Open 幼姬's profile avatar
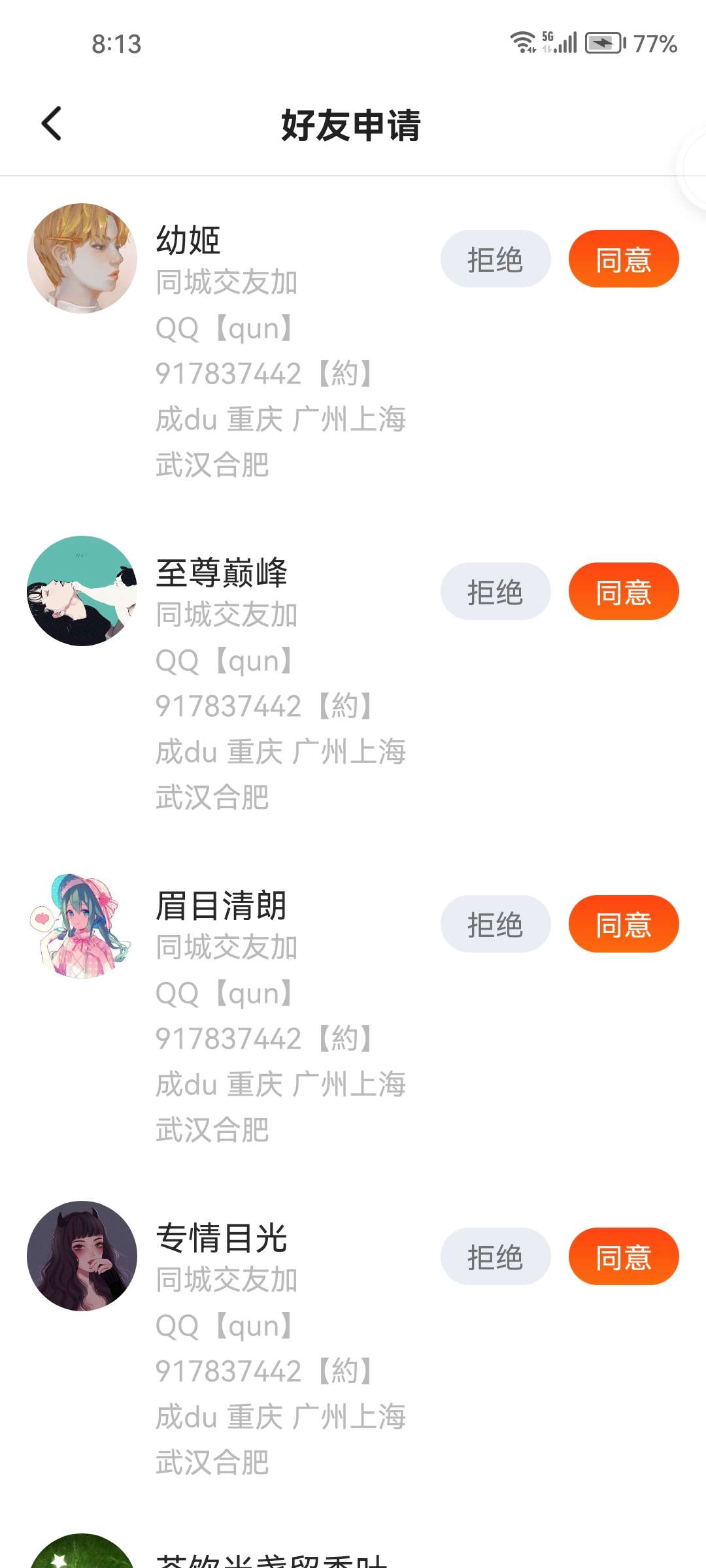This screenshot has width=706, height=1568. (x=82, y=258)
